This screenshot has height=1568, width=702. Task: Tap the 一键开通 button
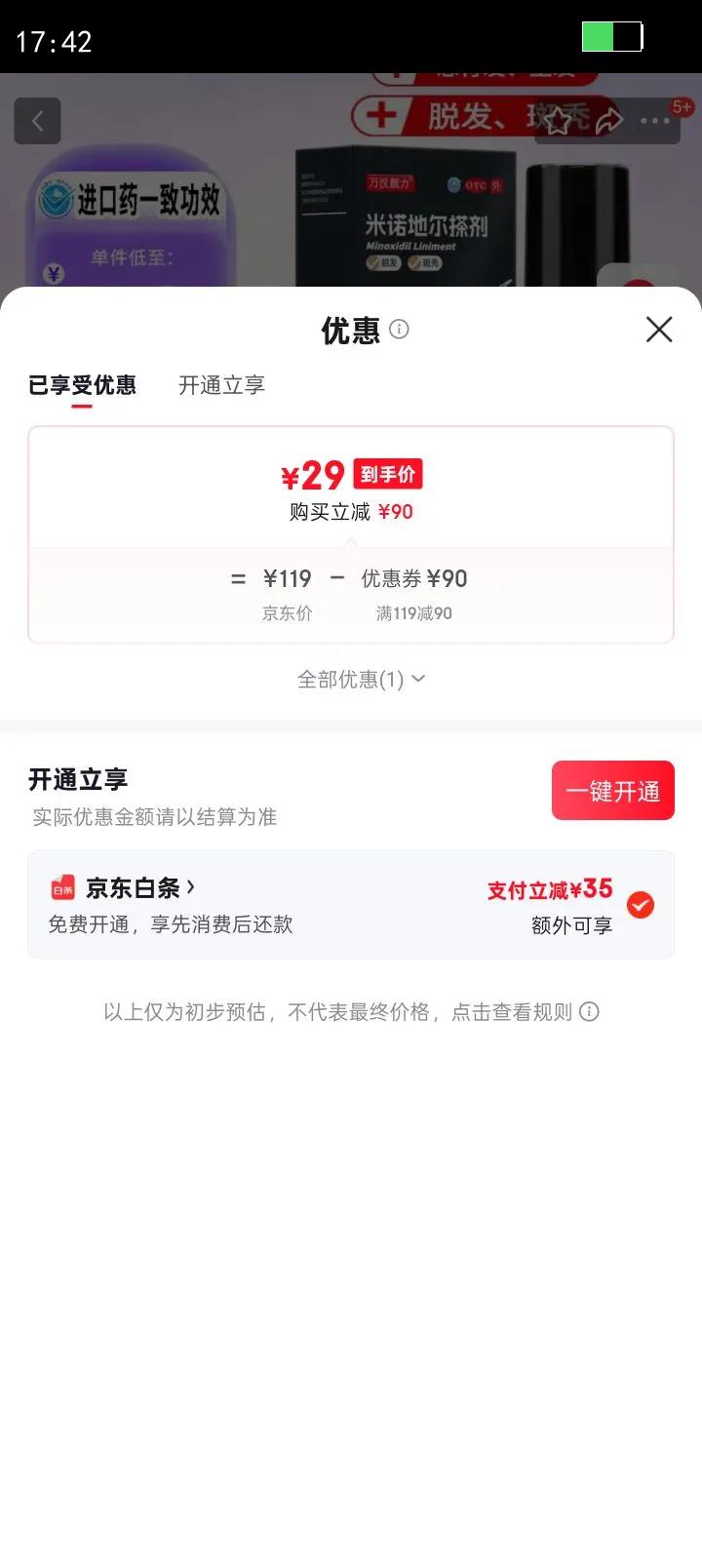[612, 791]
